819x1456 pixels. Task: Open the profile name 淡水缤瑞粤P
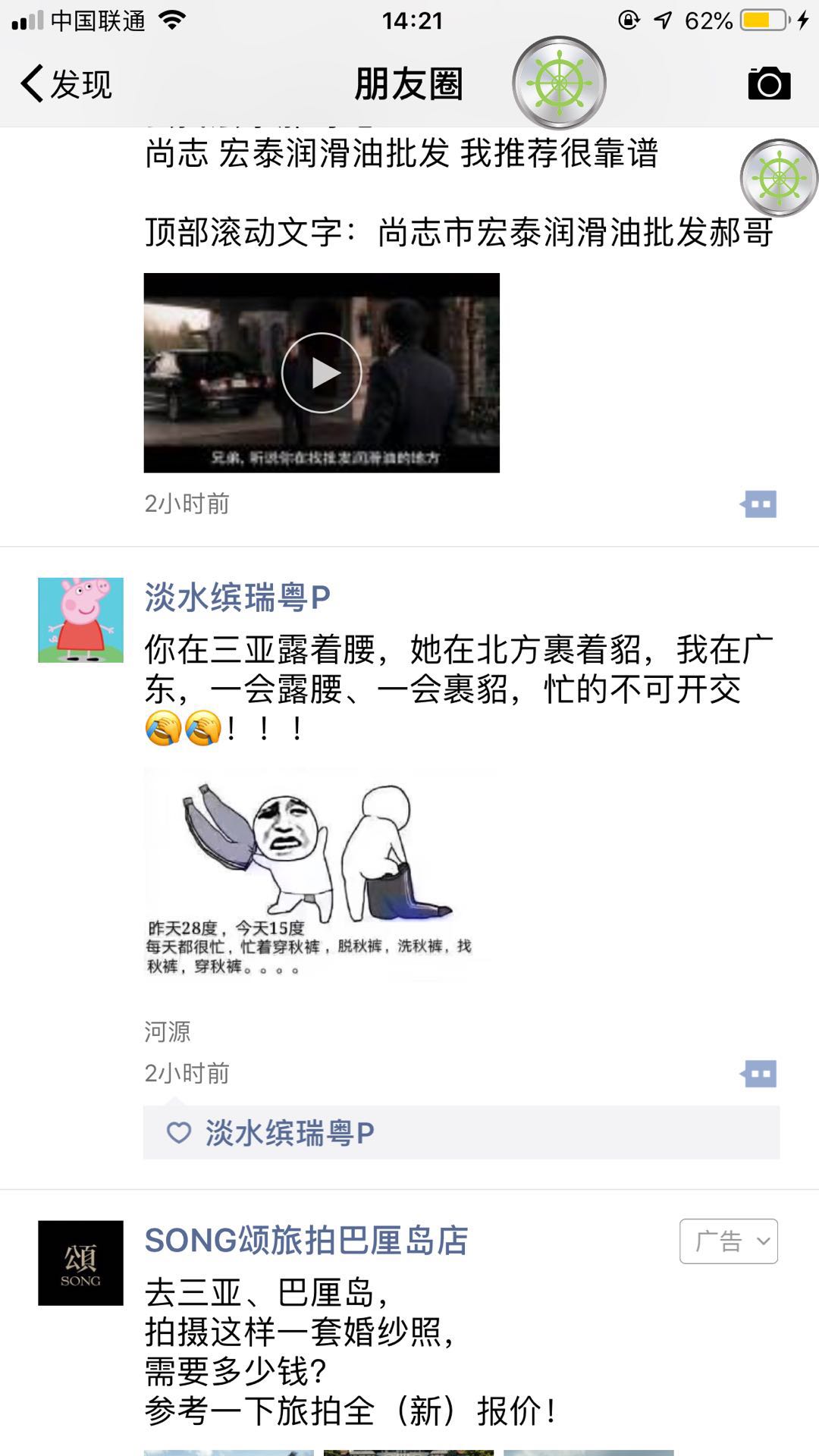point(237,598)
